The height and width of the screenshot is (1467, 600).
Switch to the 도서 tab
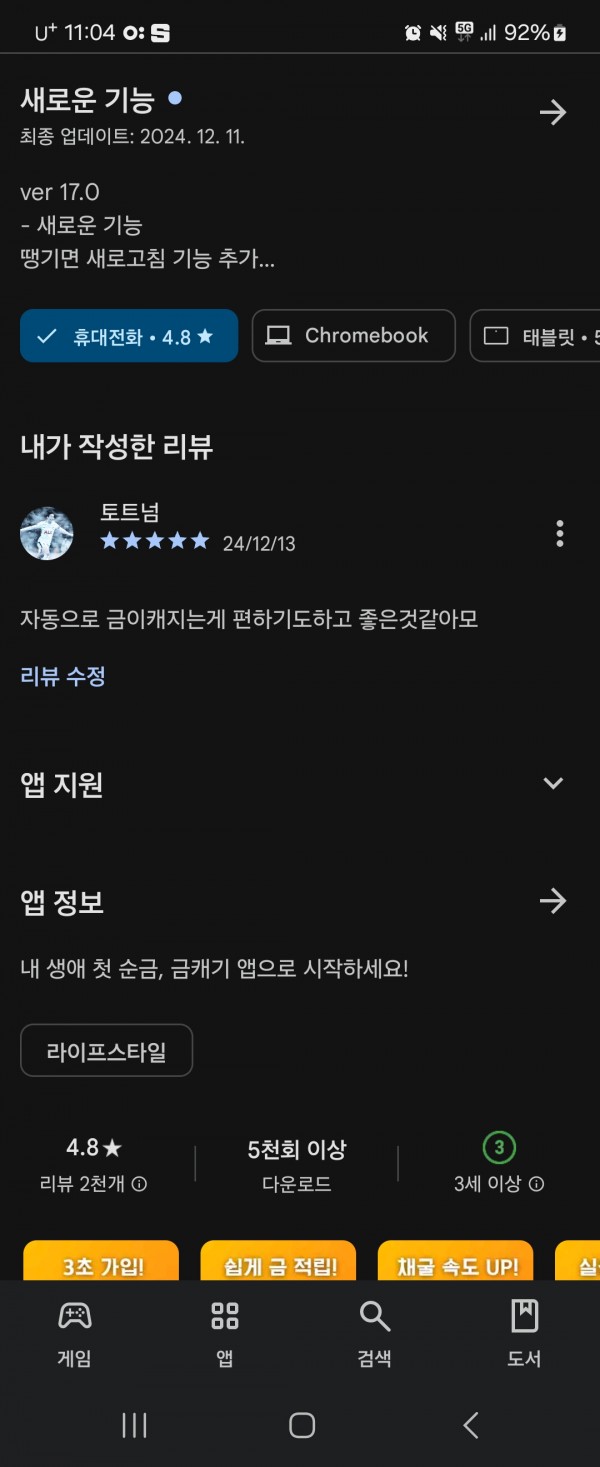[x=524, y=1332]
